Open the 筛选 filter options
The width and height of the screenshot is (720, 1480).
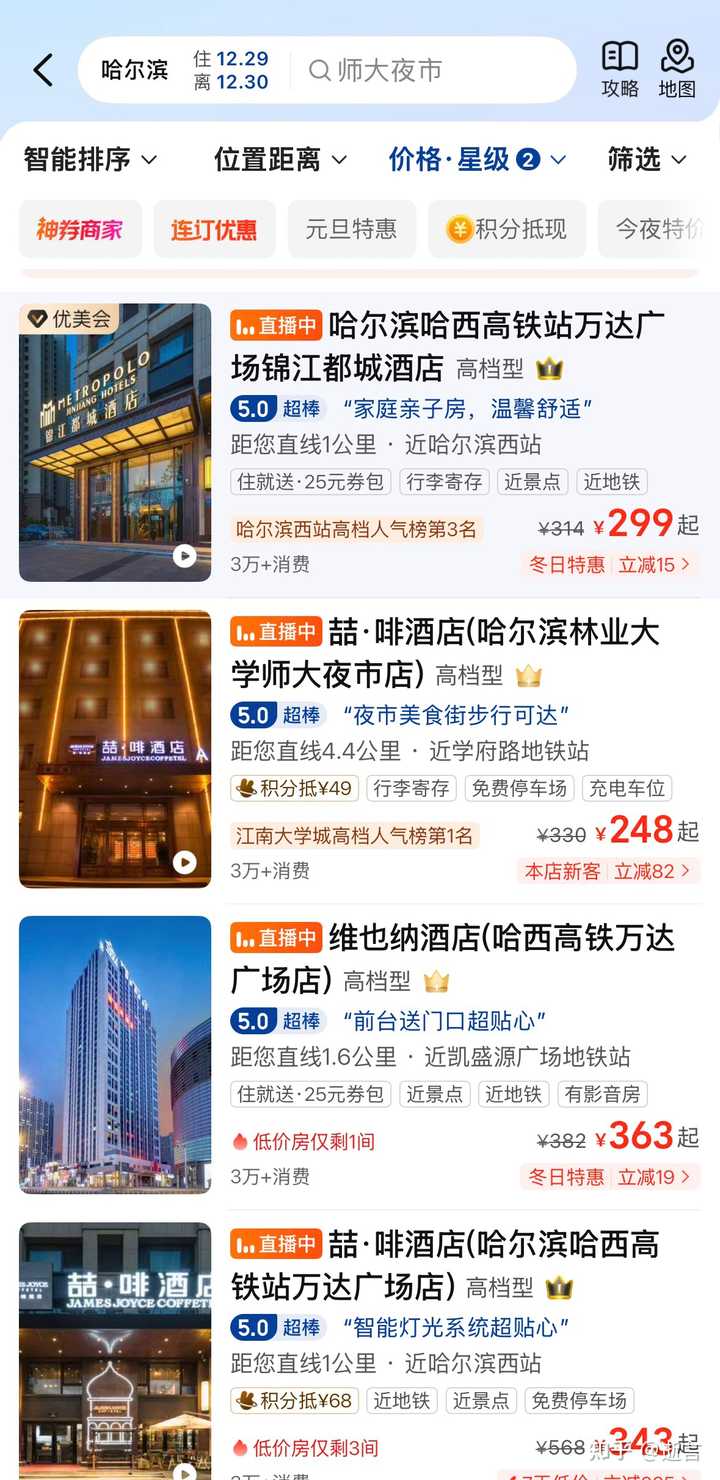coord(647,159)
